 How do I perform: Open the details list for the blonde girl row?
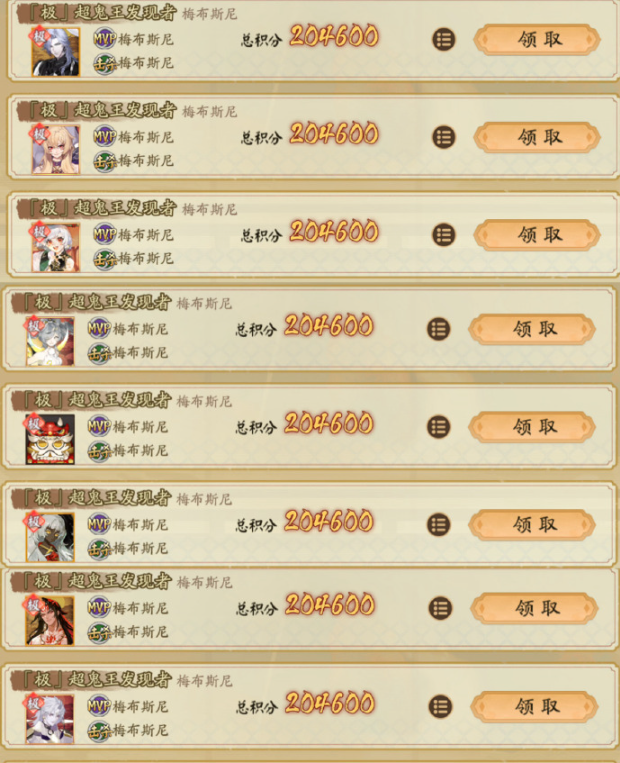tap(444, 137)
